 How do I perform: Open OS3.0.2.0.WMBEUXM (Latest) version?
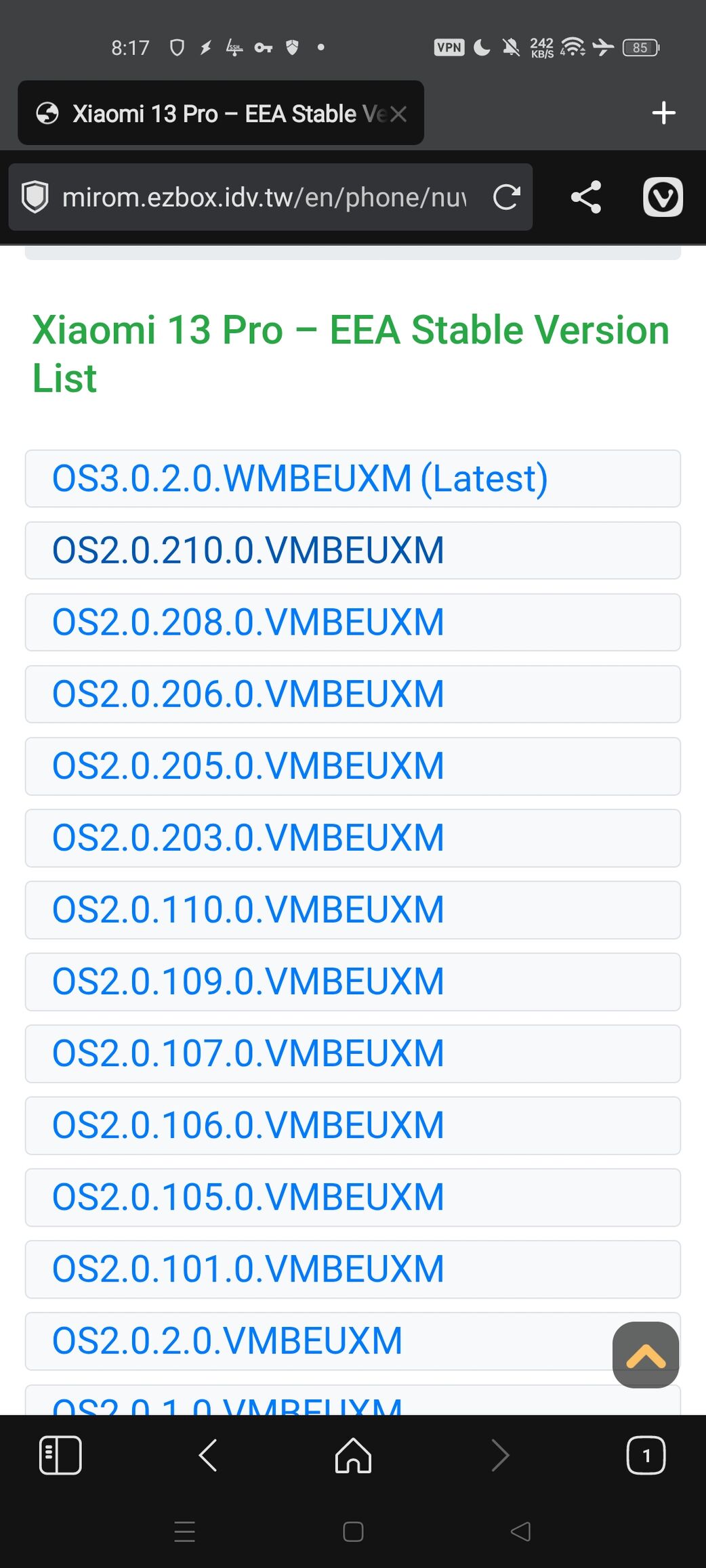pos(299,479)
